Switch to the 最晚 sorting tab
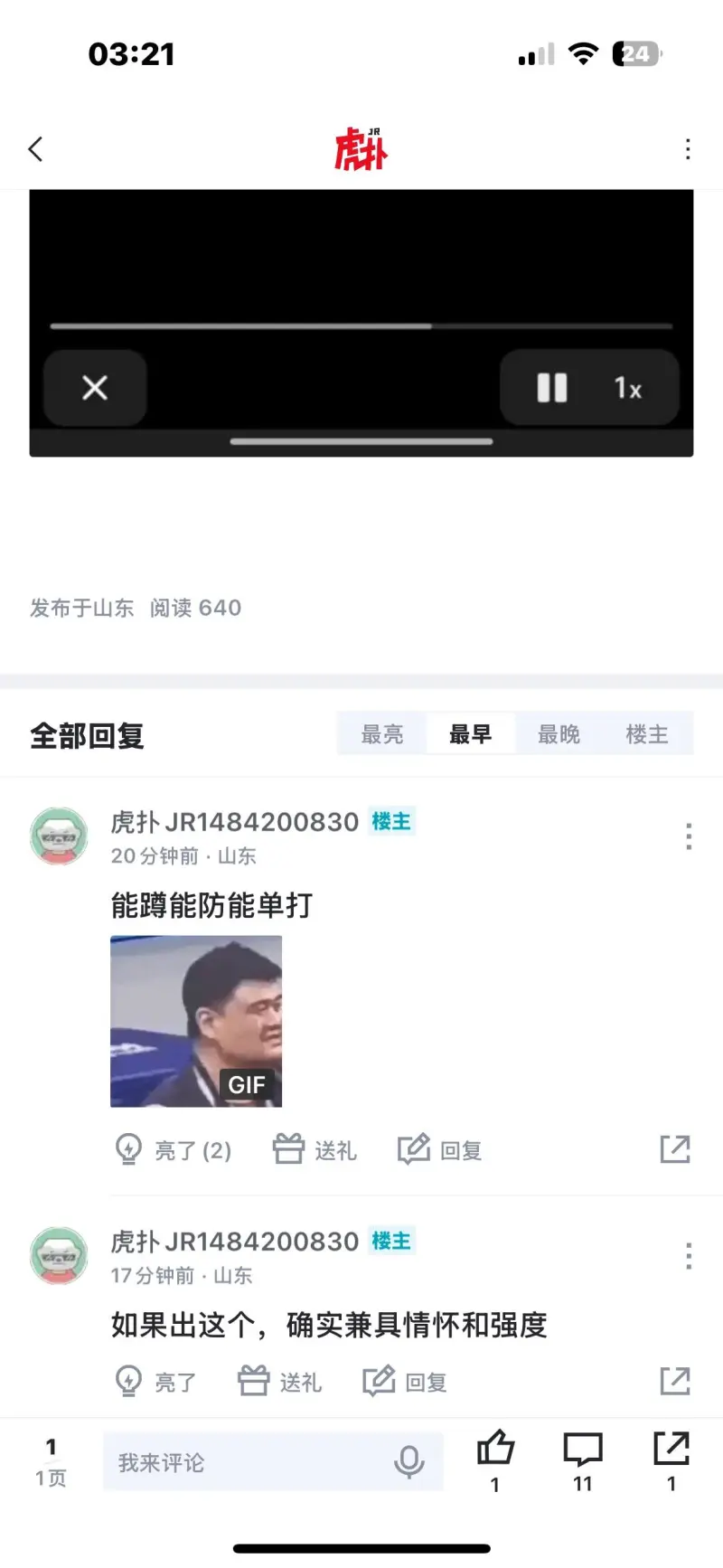Screen dimensions: 723x1568 (x=559, y=734)
